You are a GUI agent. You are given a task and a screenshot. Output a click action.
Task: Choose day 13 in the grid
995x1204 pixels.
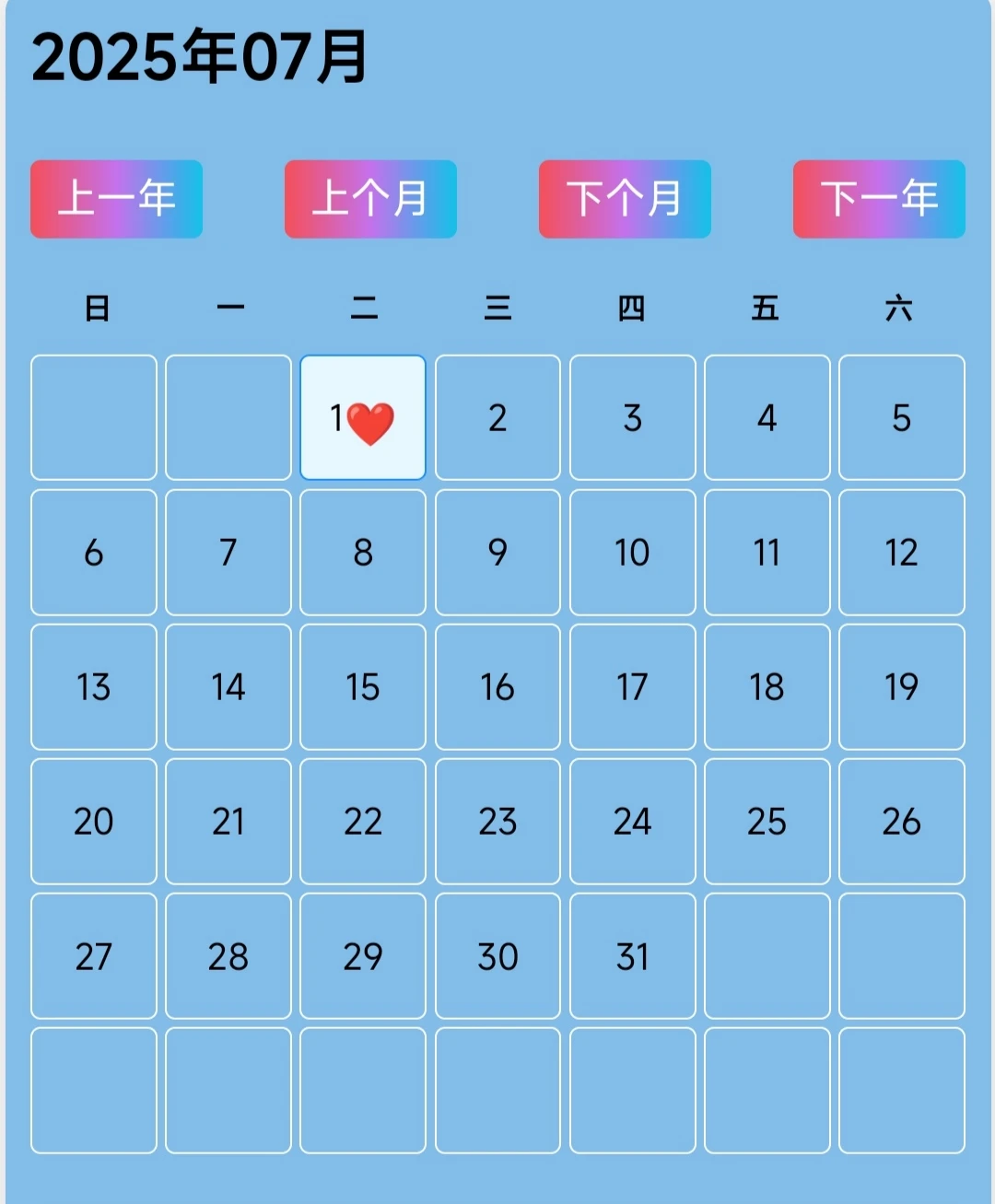tap(94, 687)
